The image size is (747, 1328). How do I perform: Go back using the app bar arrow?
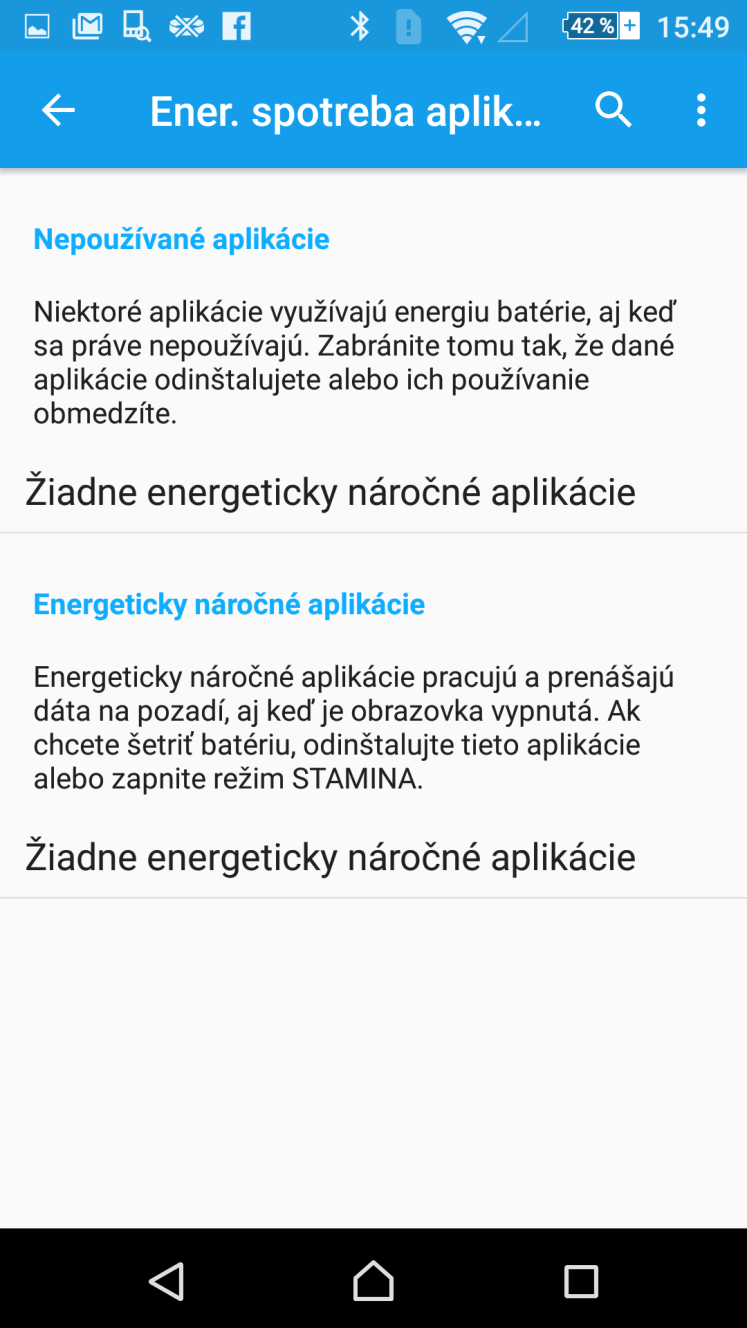click(58, 110)
